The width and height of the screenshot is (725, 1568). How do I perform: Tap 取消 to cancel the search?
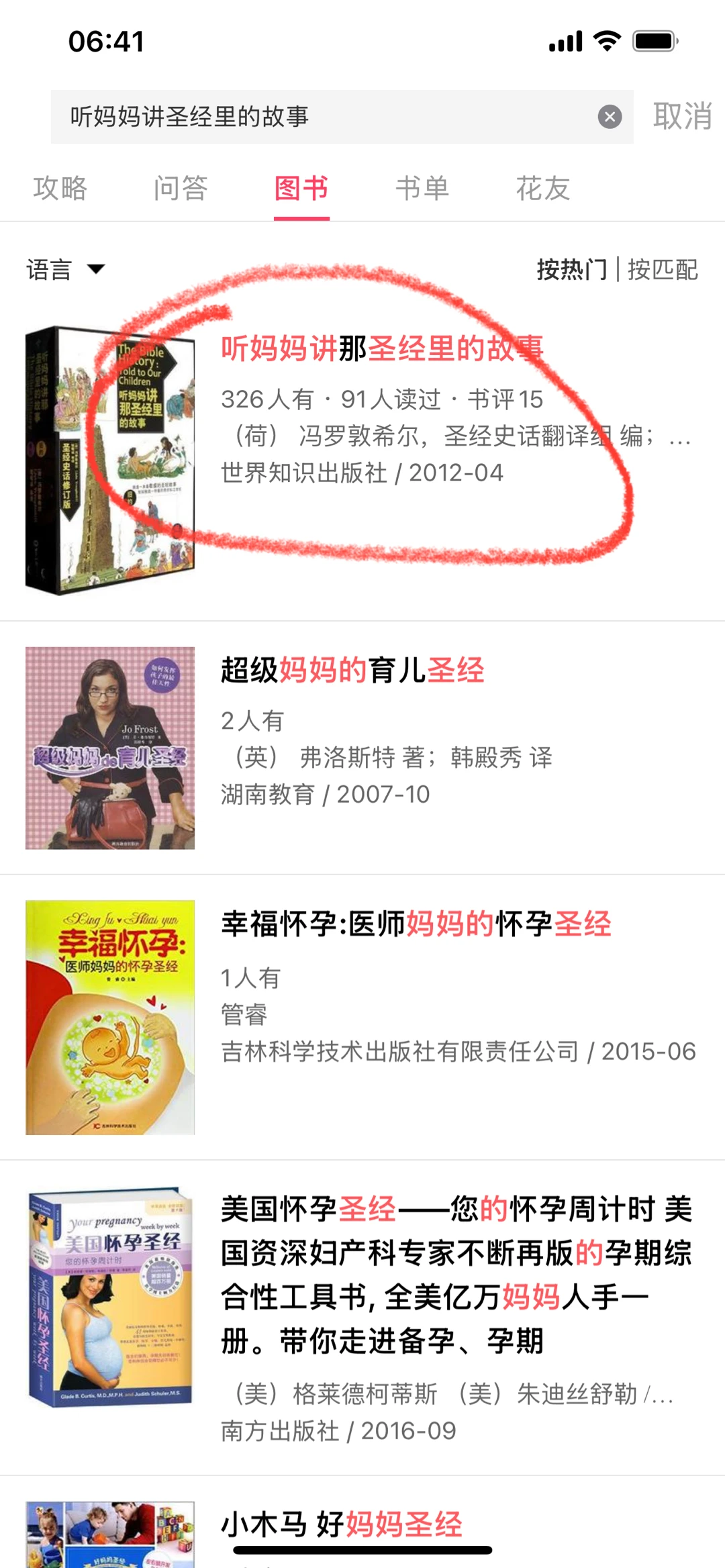pos(682,116)
